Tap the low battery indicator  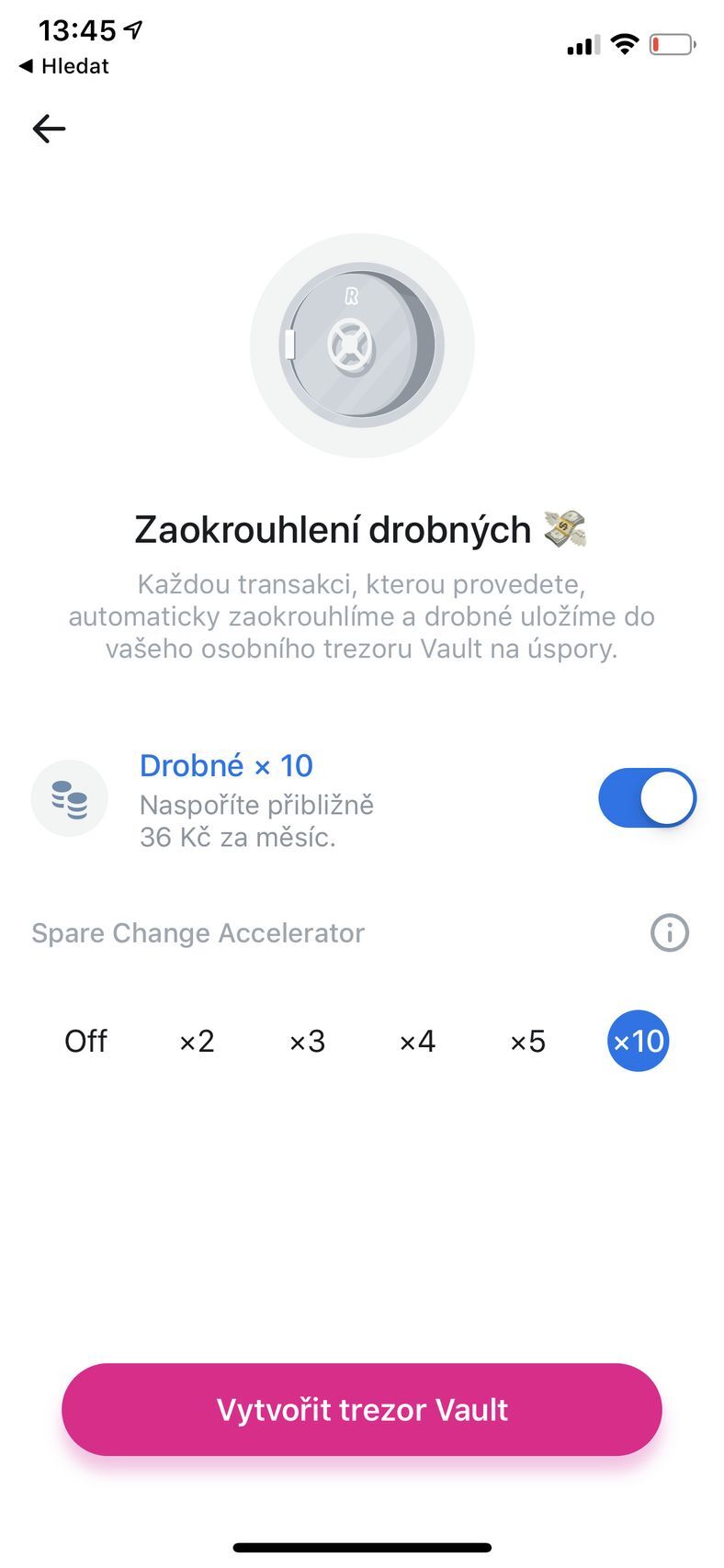pyautogui.click(x=673, y=43)
